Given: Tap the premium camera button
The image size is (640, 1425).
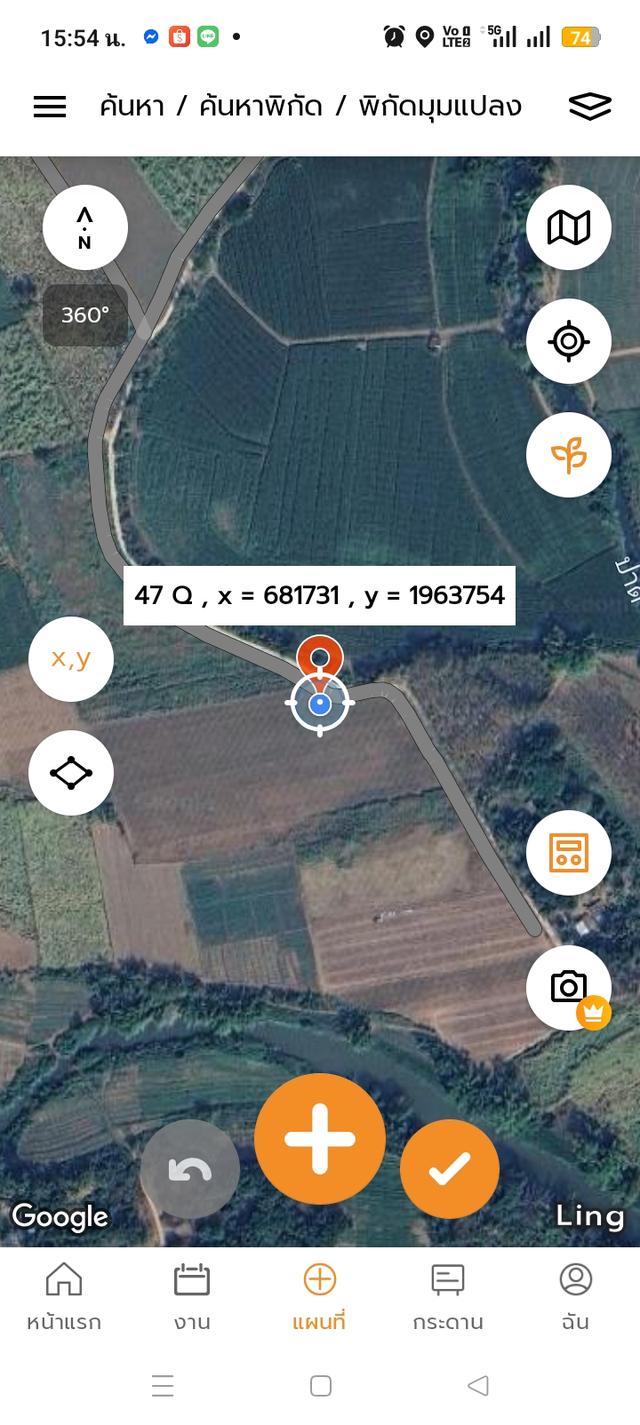Looking at the screenshot, I should (569, 988).
